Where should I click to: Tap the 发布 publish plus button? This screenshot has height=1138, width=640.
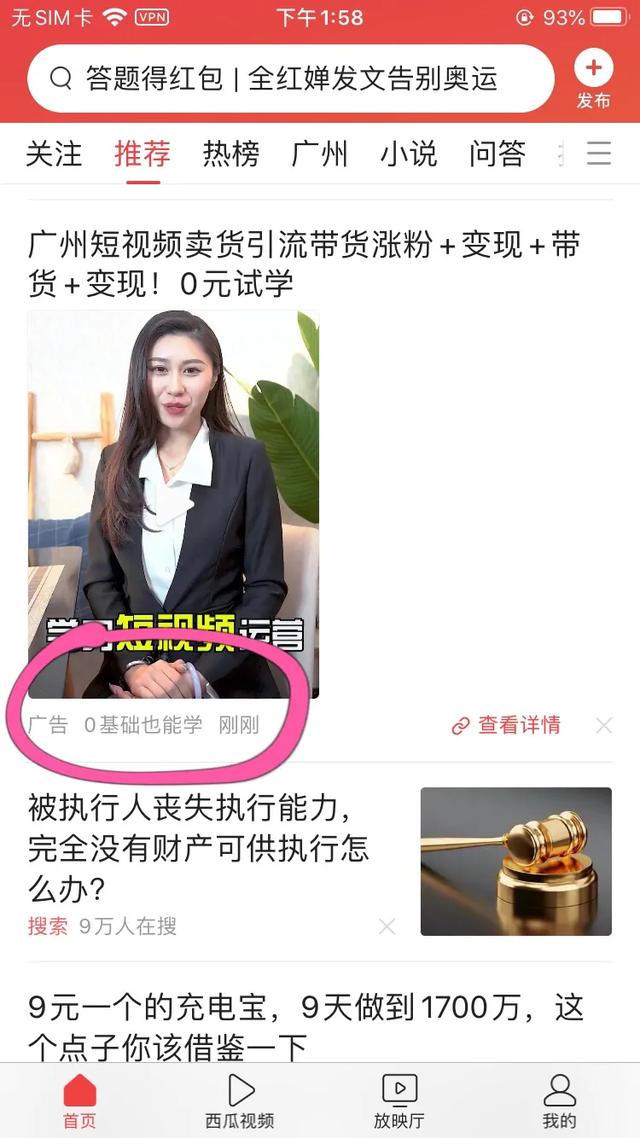[594, 80]
